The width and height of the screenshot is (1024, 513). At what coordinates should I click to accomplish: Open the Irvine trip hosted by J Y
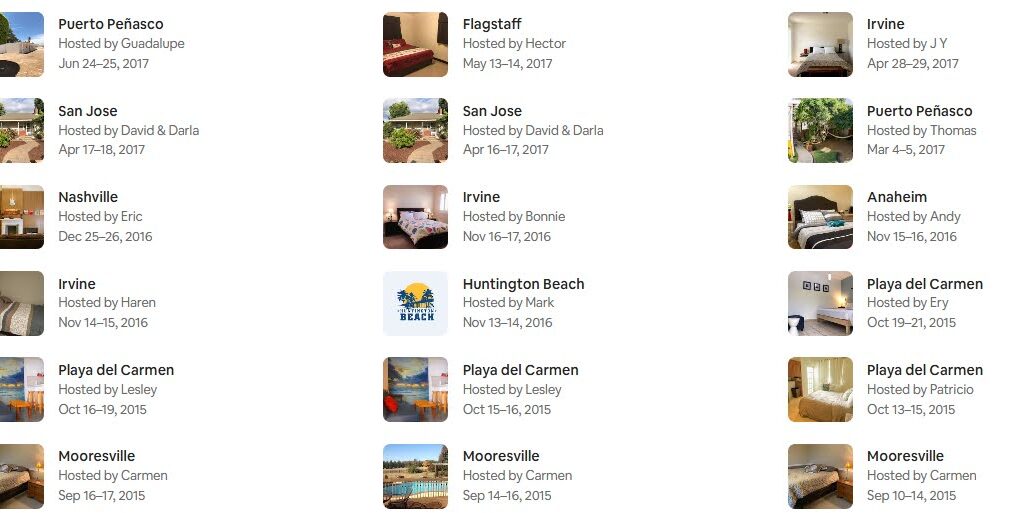[x=885, y=24]
